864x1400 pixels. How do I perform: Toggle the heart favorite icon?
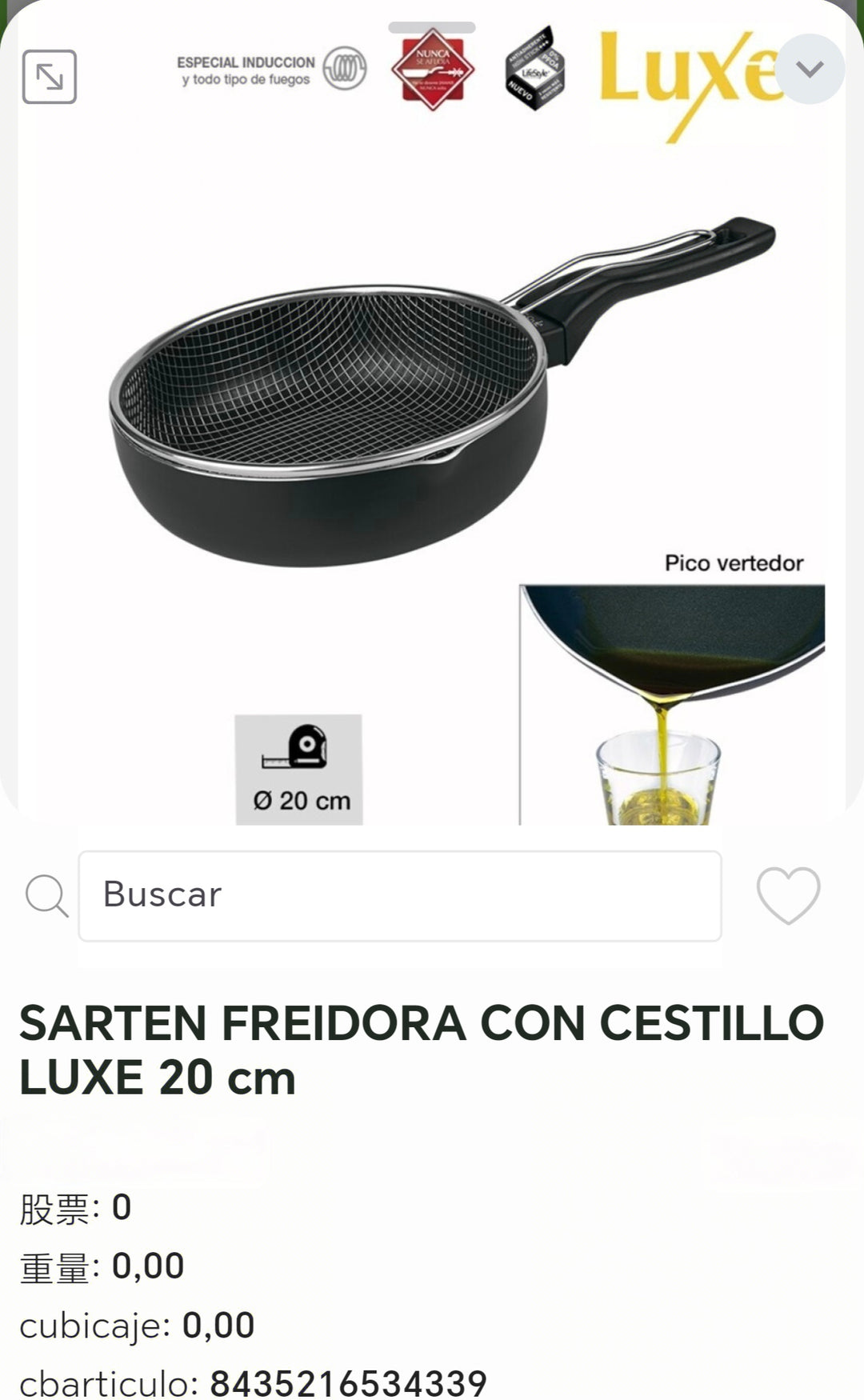click(790, 896)
